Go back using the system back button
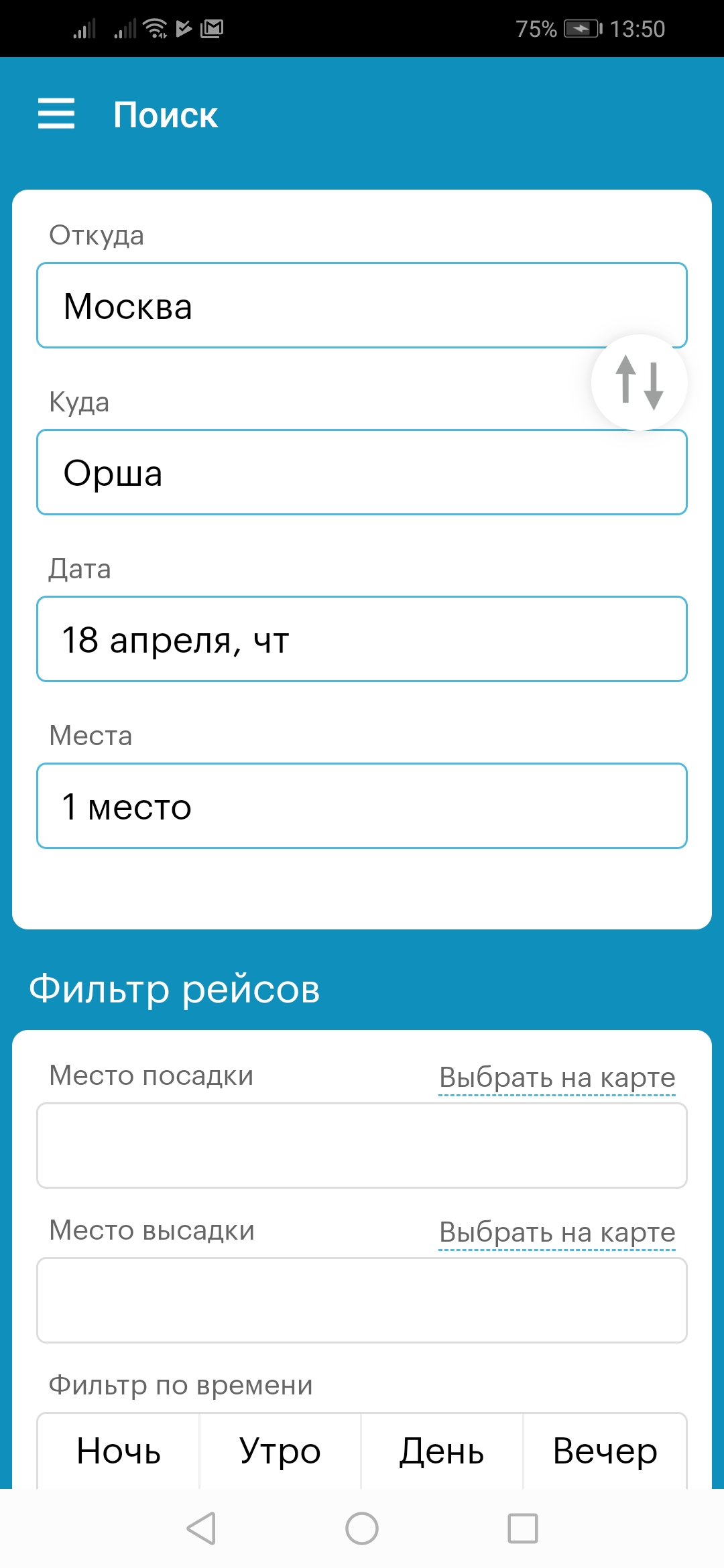Screen dimensions: 724x1568 coord(201,1528)
